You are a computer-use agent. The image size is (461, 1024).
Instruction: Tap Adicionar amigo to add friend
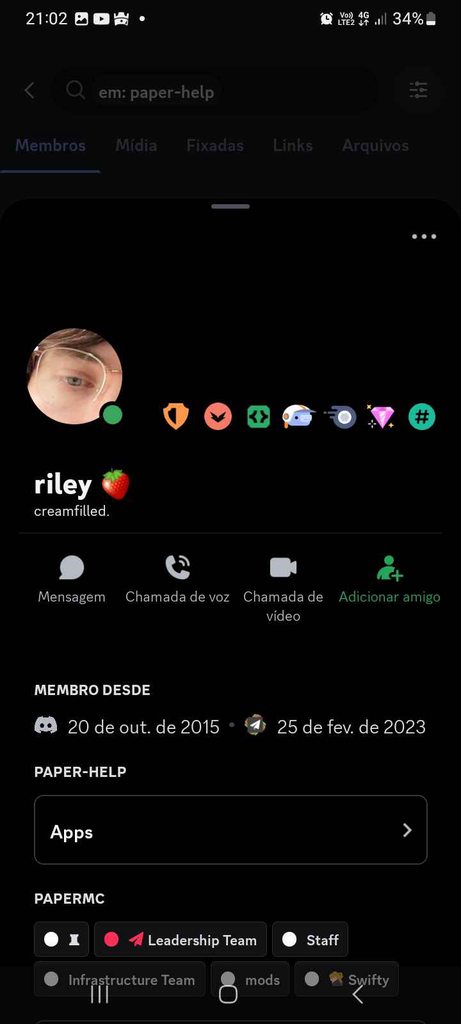[389, 579]
